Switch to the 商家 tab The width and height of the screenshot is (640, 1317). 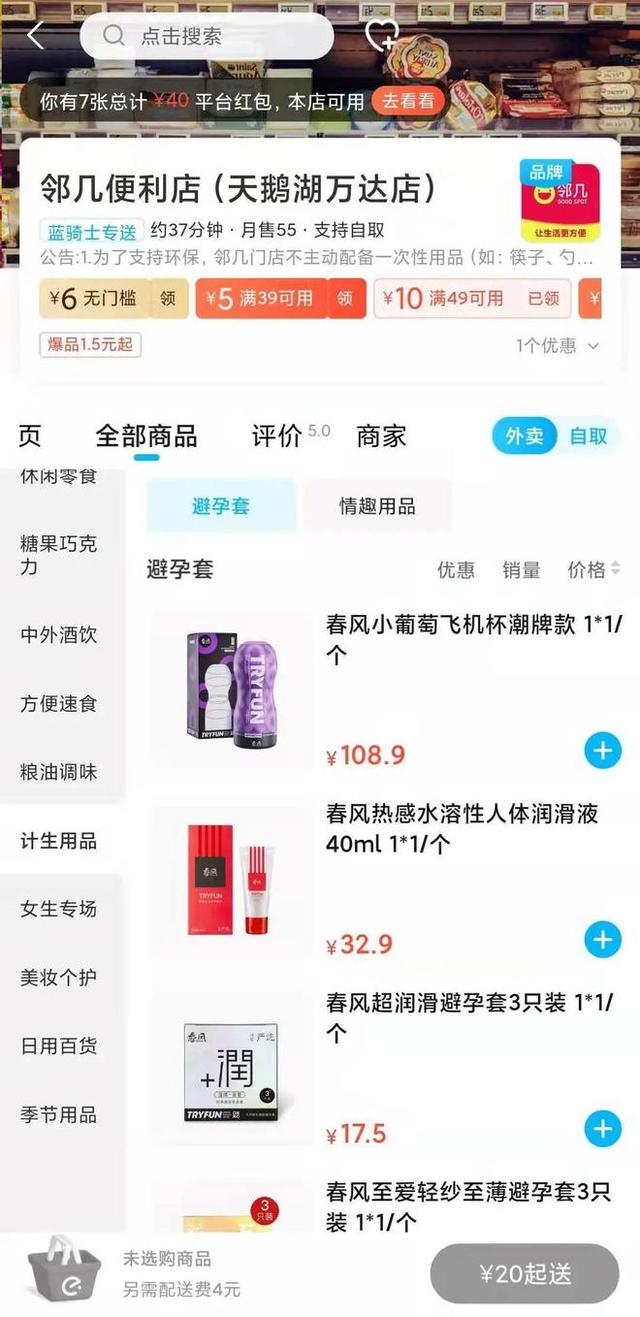pos(381,436)
